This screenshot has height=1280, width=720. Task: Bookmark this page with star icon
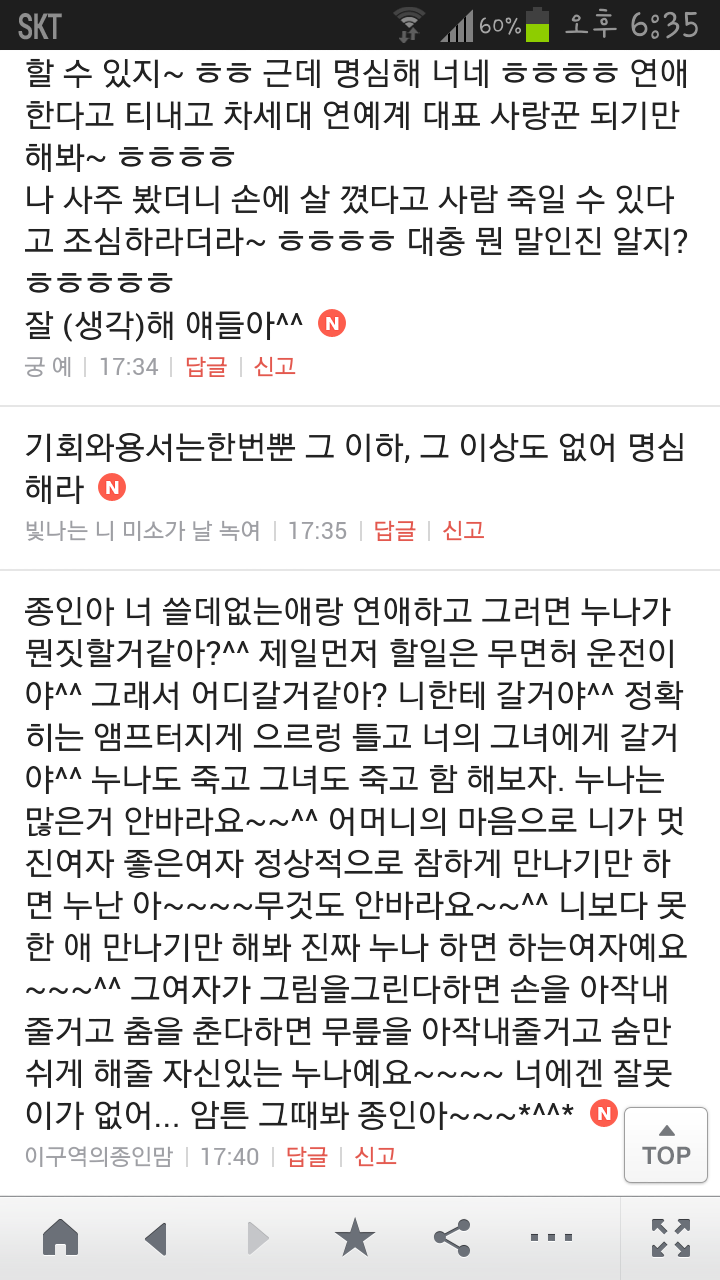coord(354,1238)
